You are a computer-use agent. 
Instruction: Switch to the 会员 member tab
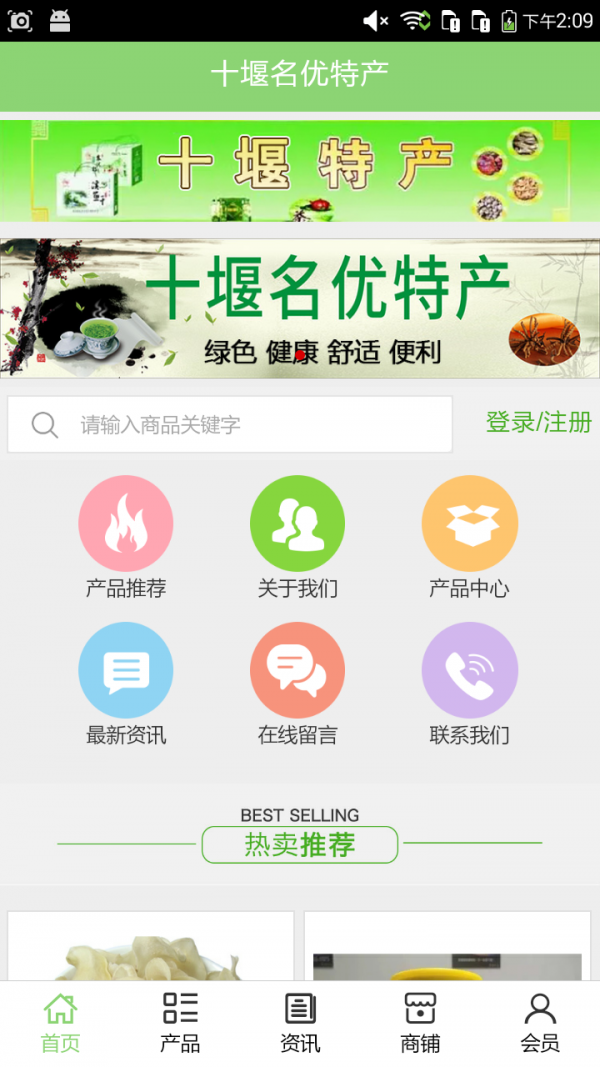click(540, 1023)
